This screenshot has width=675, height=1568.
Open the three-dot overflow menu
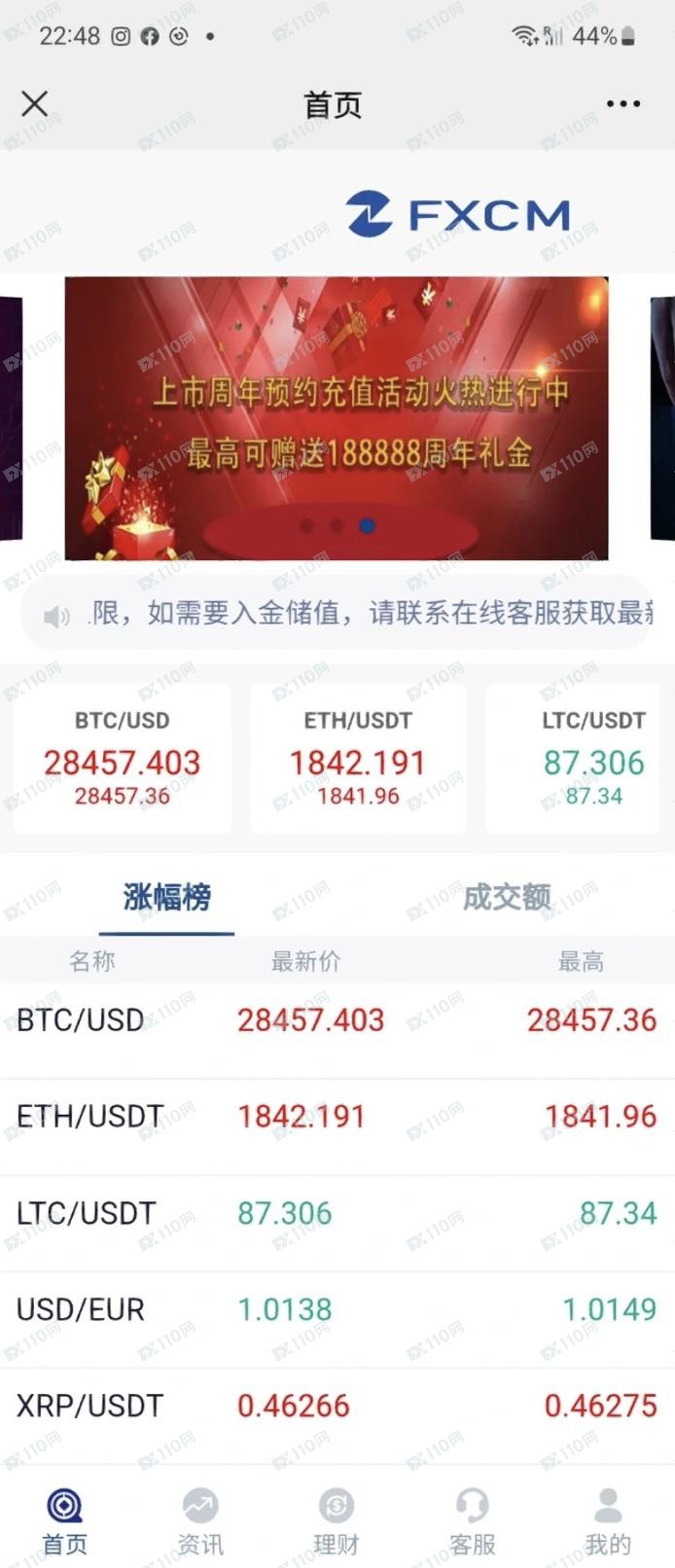point(622,104)
